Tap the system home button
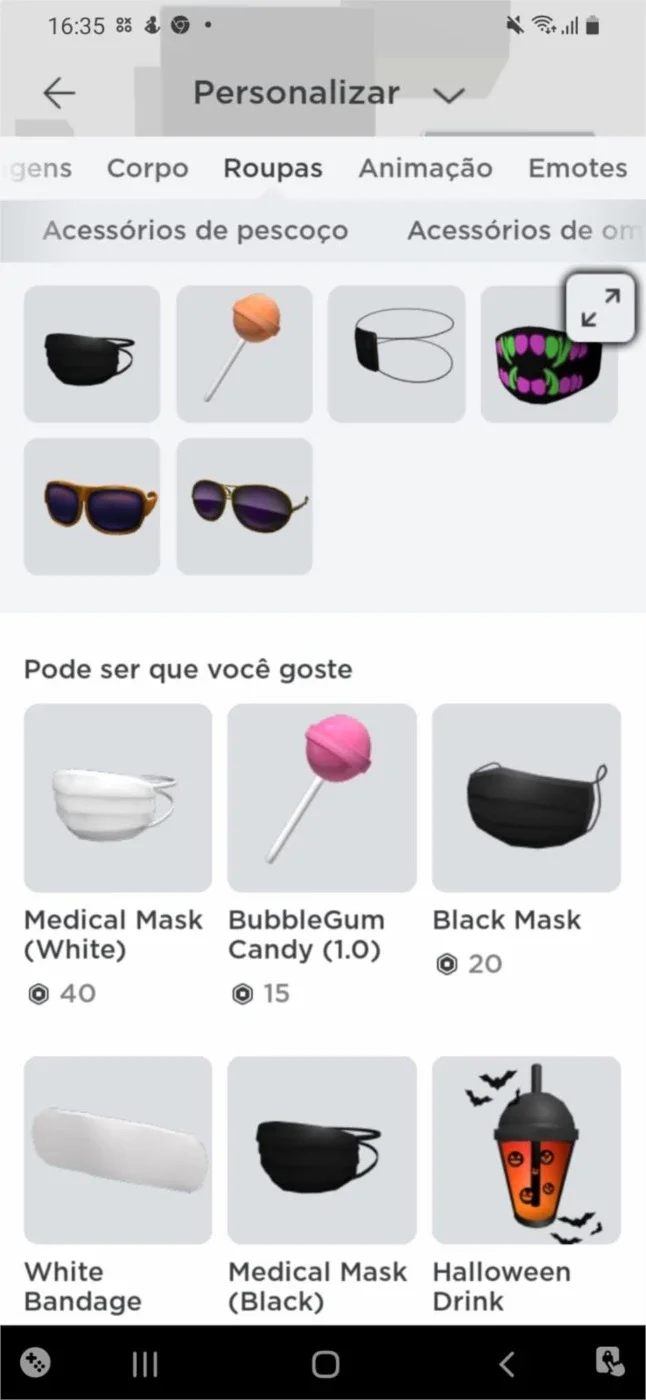The width and height of the screenshot is (646, 1400). pos(325,1363)
